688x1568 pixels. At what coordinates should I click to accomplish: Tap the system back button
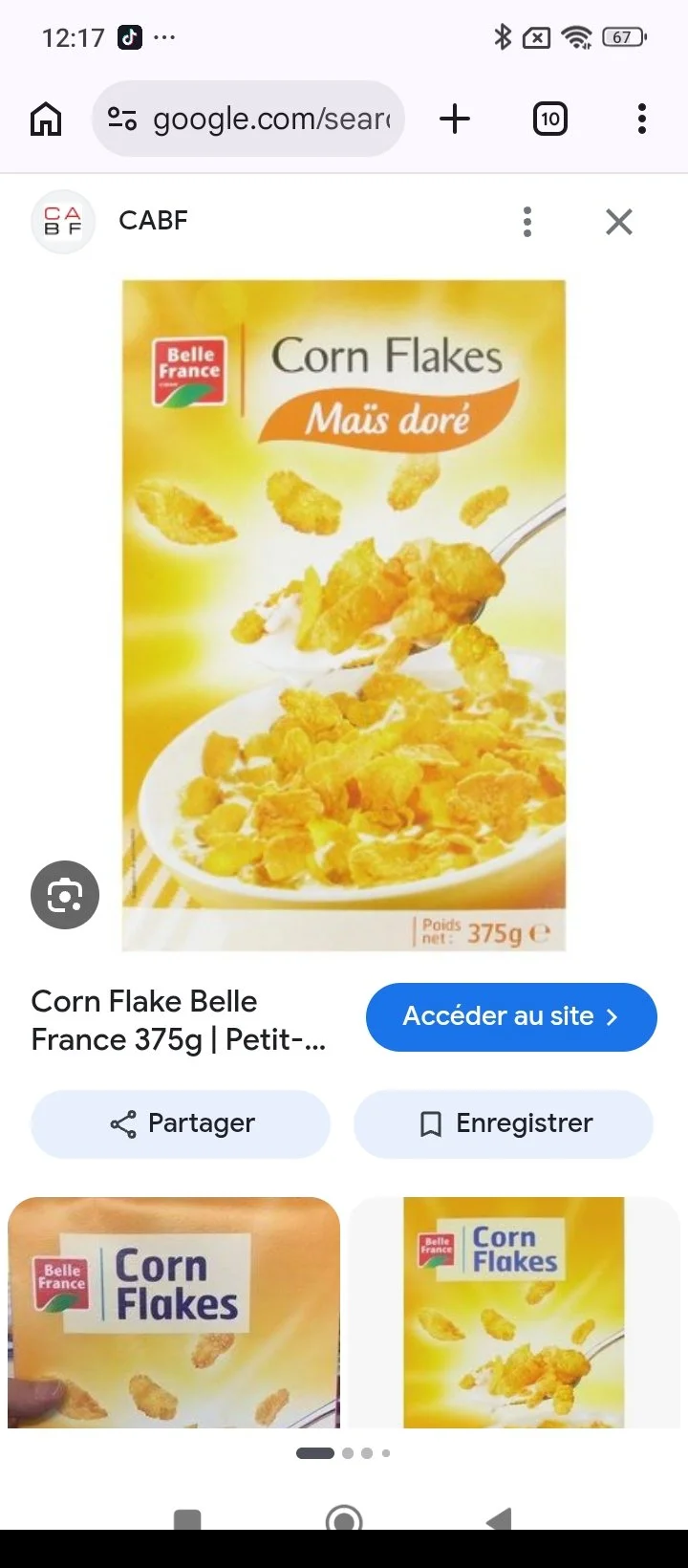[500, 1518]
